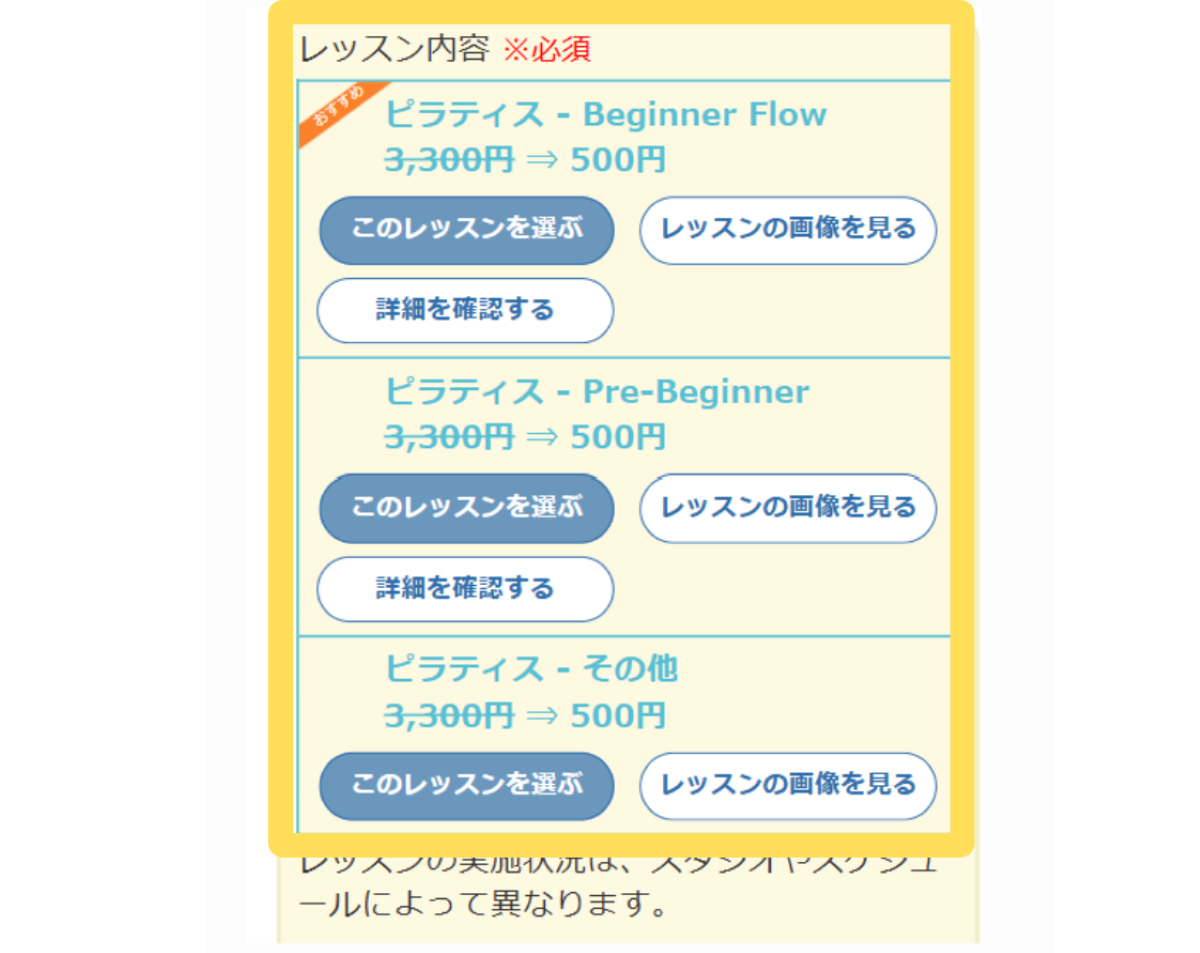The height and width of the screenshot is (953, 1200).
Task: View images of the Beginner Flow lesson
Action: 788,230
